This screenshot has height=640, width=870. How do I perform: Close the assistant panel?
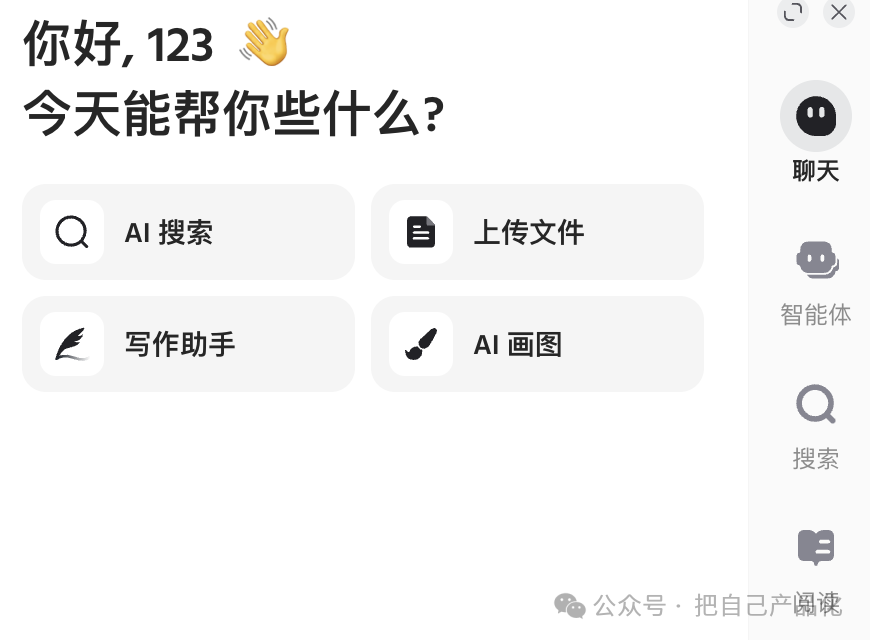tap(839, 12)
